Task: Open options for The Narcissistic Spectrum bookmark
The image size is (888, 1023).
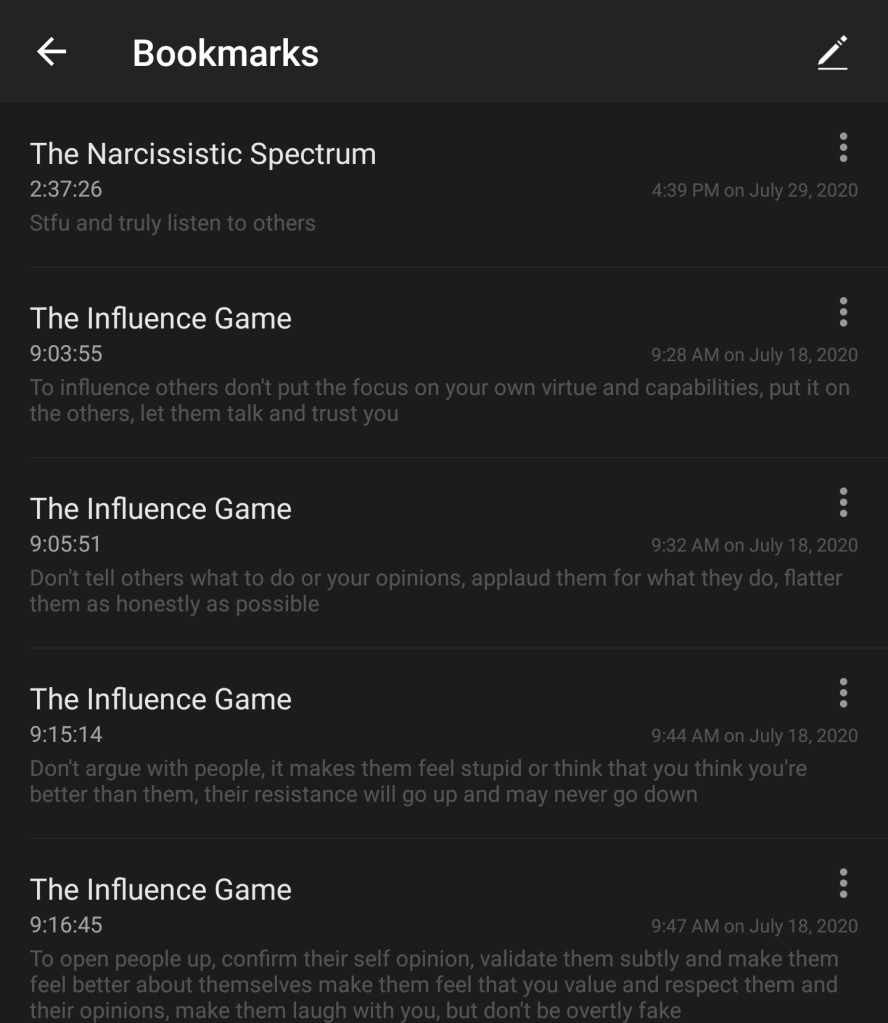Action: (x=843, y=148)
